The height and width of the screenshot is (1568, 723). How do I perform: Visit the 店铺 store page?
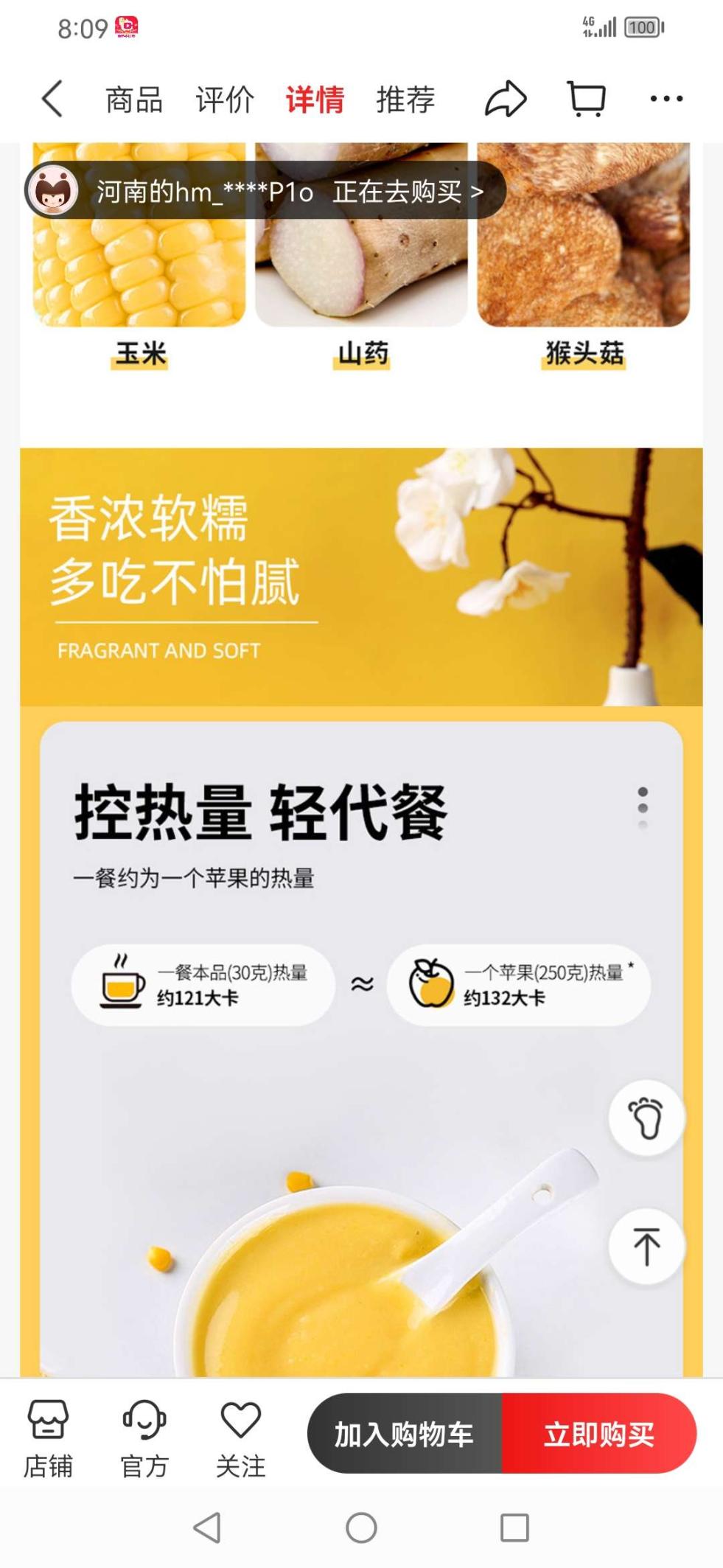click(48, 1440)
